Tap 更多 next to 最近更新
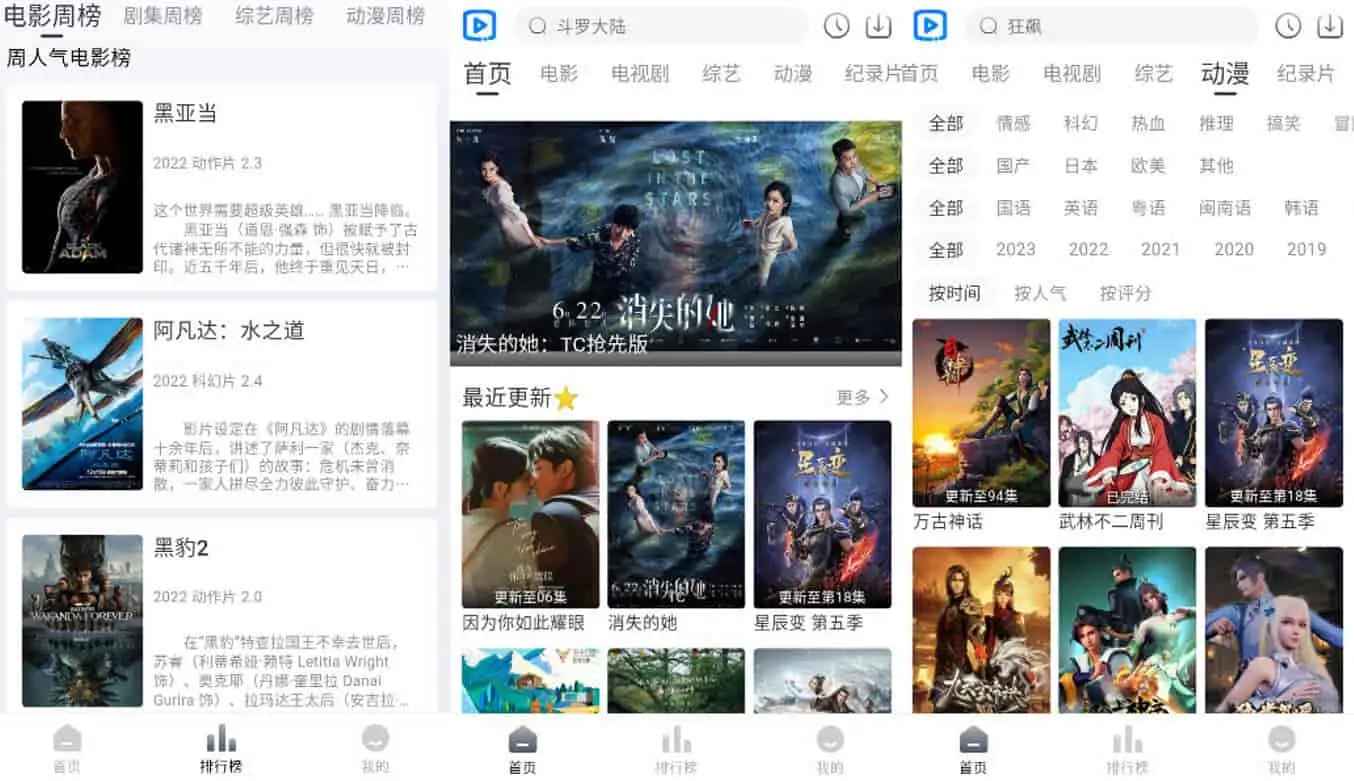 click(x=862, y=398)
